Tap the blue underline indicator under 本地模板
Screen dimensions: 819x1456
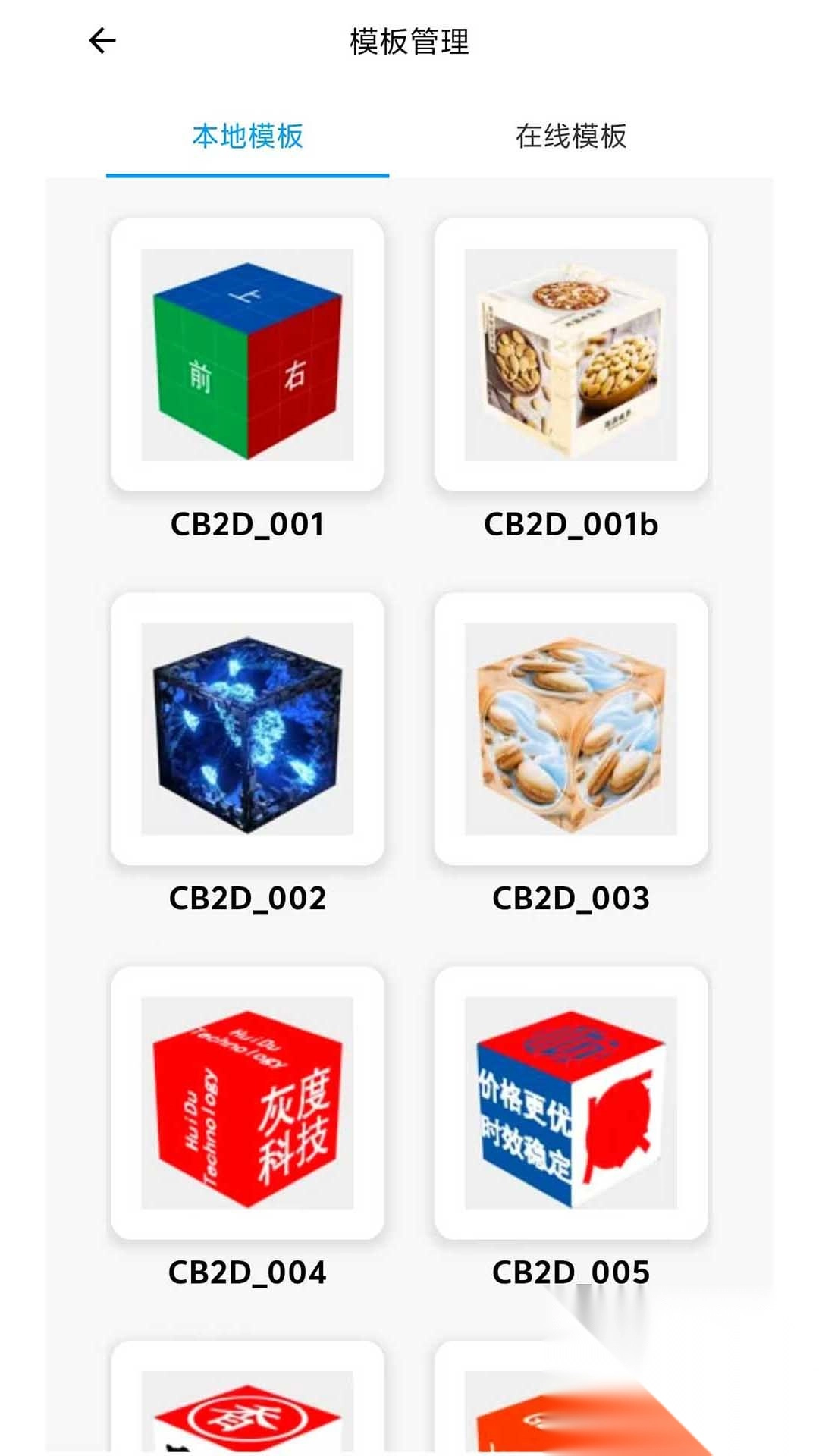pyautogui.click(x=249, y=175)
